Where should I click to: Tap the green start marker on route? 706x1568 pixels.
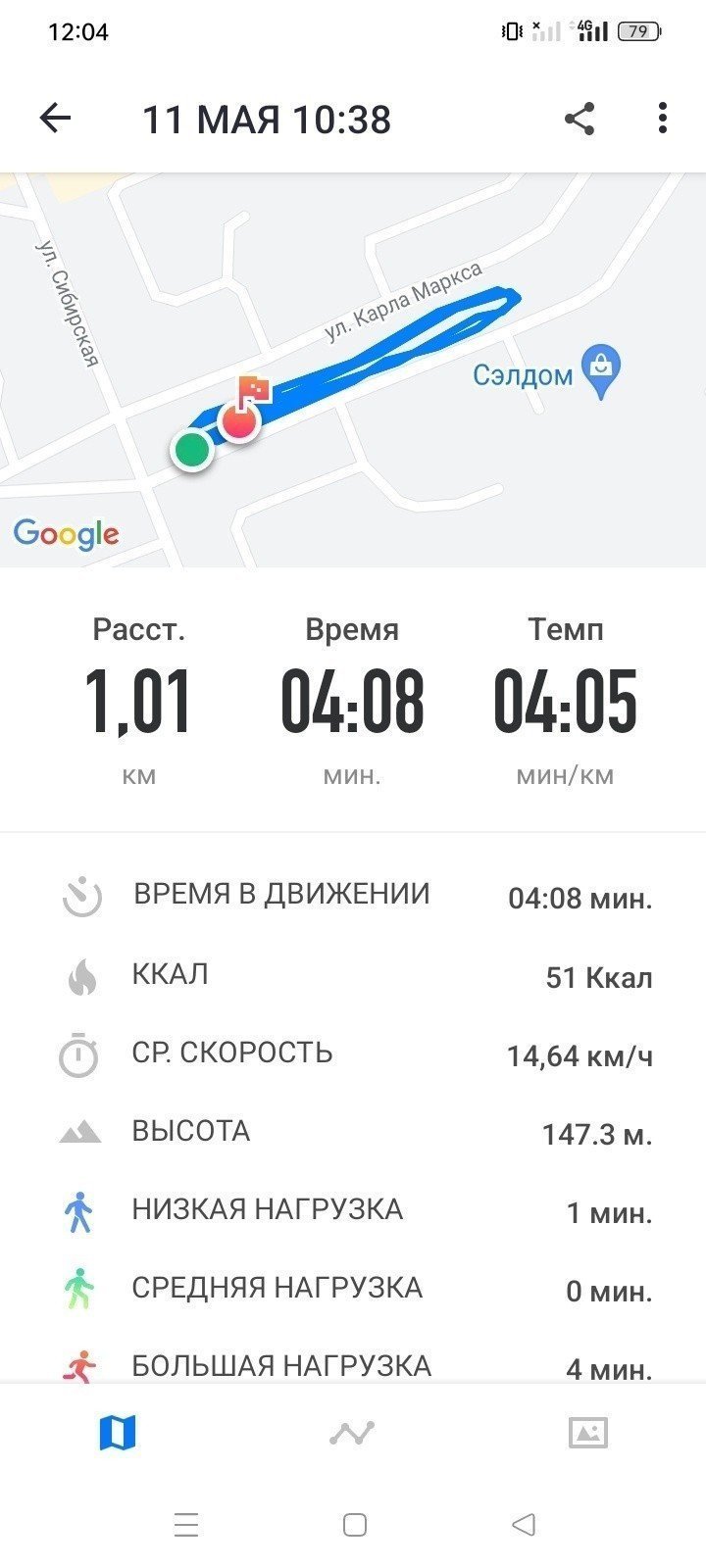click(192, 450)
